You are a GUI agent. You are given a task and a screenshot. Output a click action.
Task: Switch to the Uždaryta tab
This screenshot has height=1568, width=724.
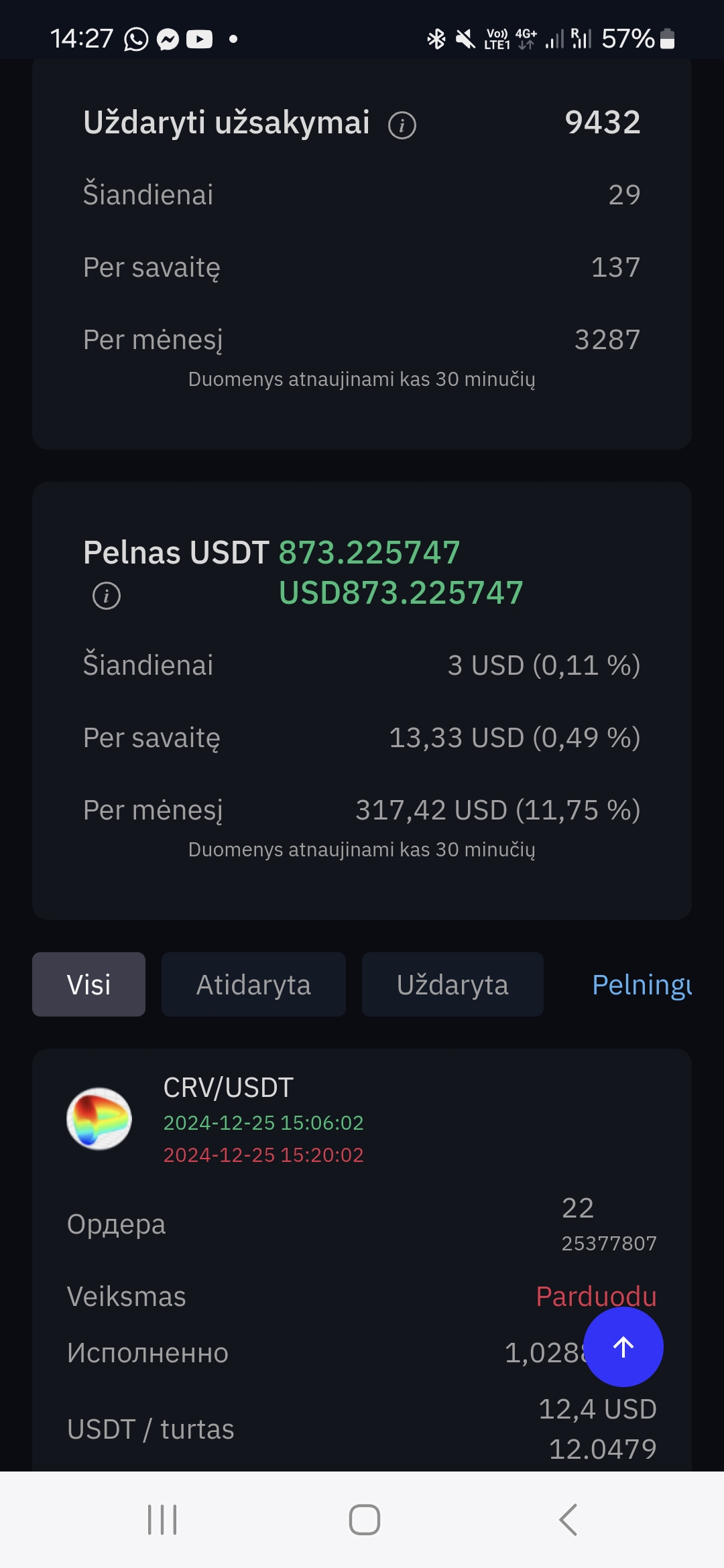(452, 984)
